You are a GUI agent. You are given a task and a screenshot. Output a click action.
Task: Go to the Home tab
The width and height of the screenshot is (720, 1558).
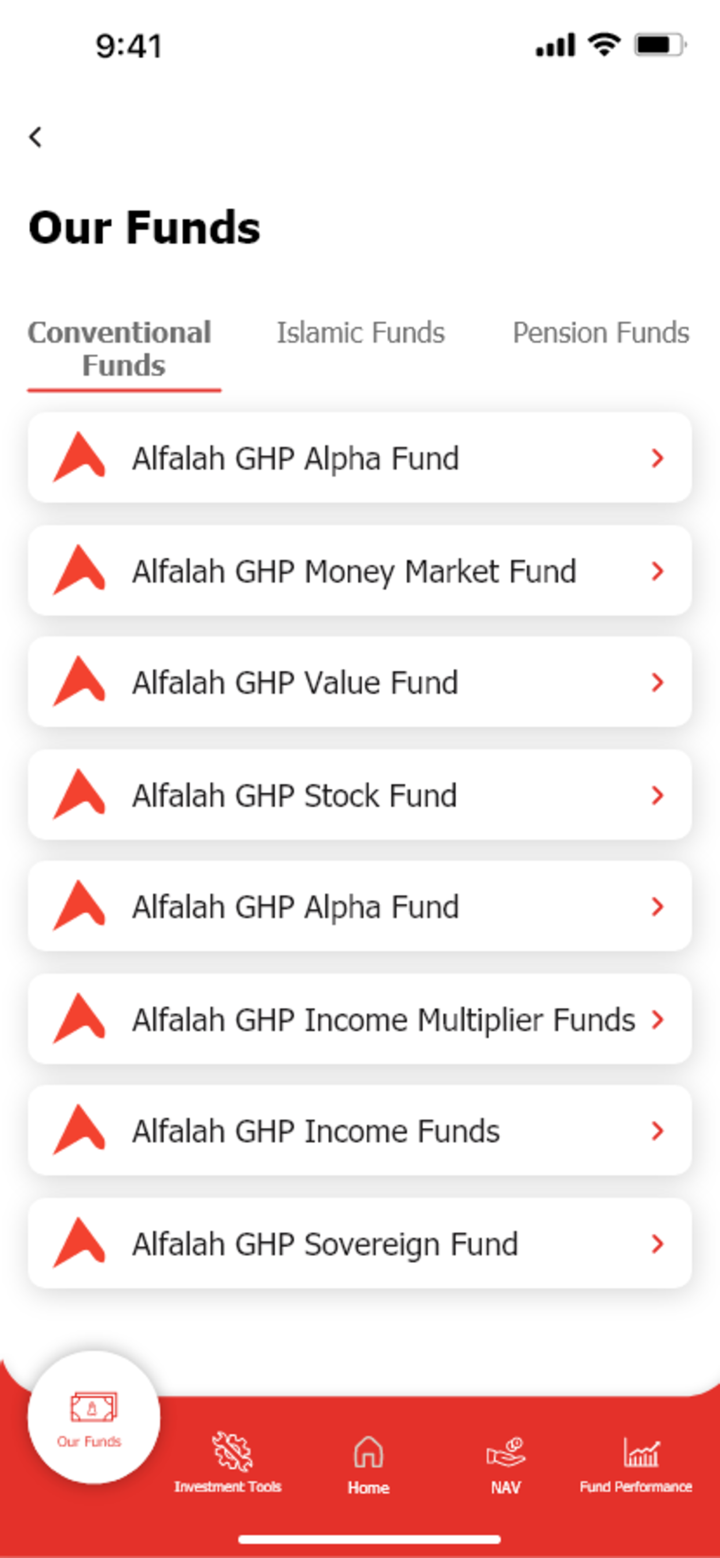pos(368,1464)
